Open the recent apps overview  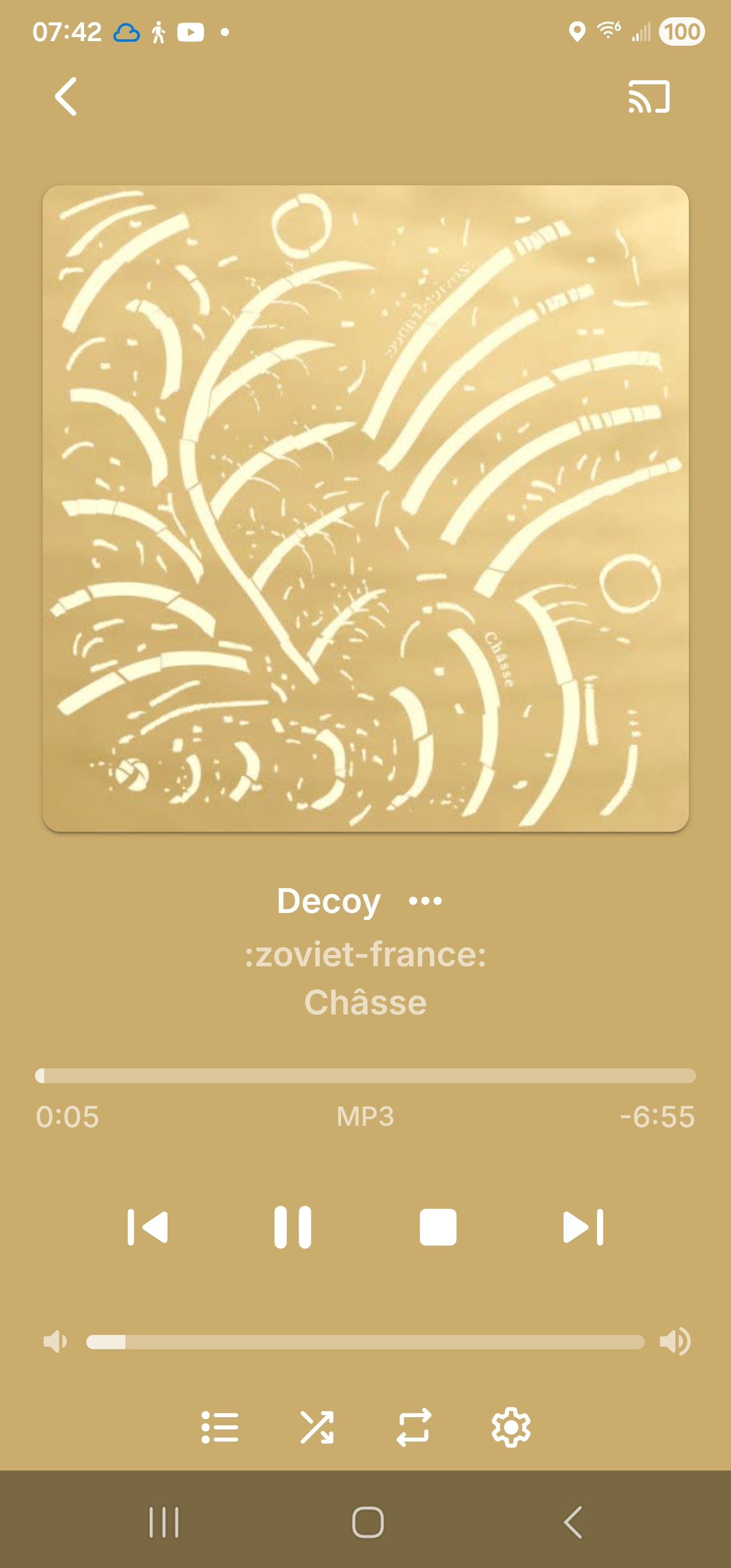point(164,1522)
